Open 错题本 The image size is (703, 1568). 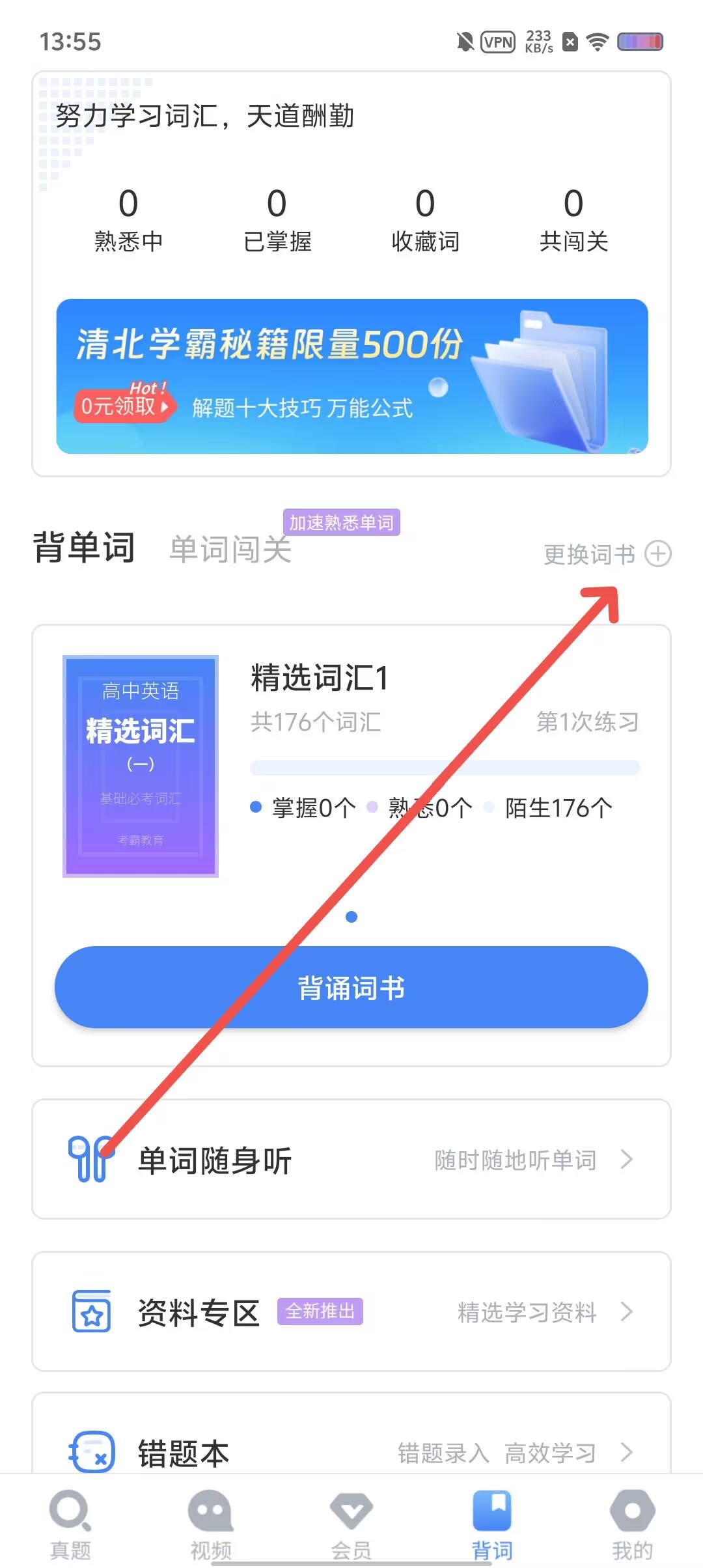coord(351,1452)
